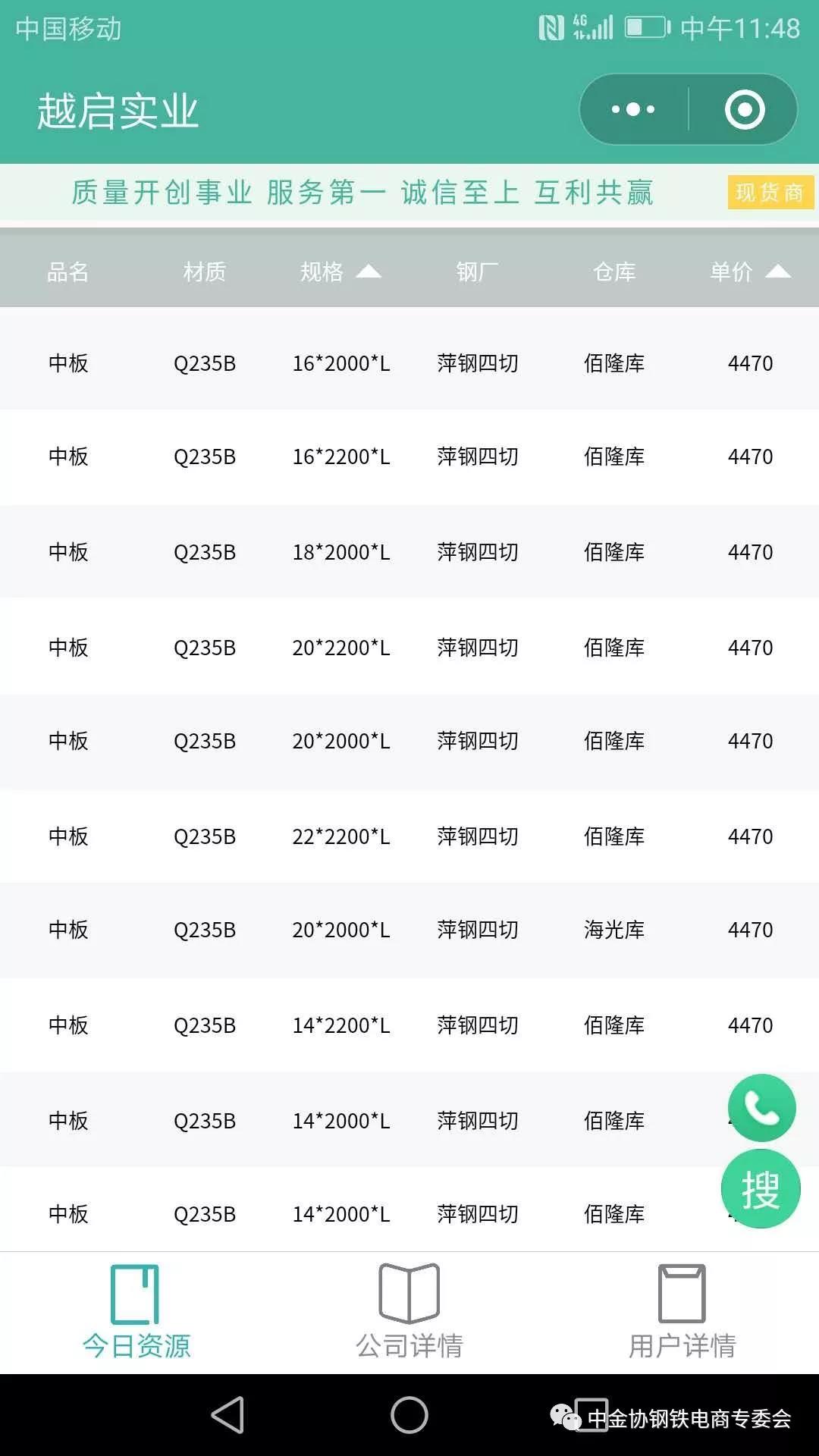Viewport: 819px width, 1456px height.
Task: Select the 今日资源 tab
Action: coord(136,1312)
